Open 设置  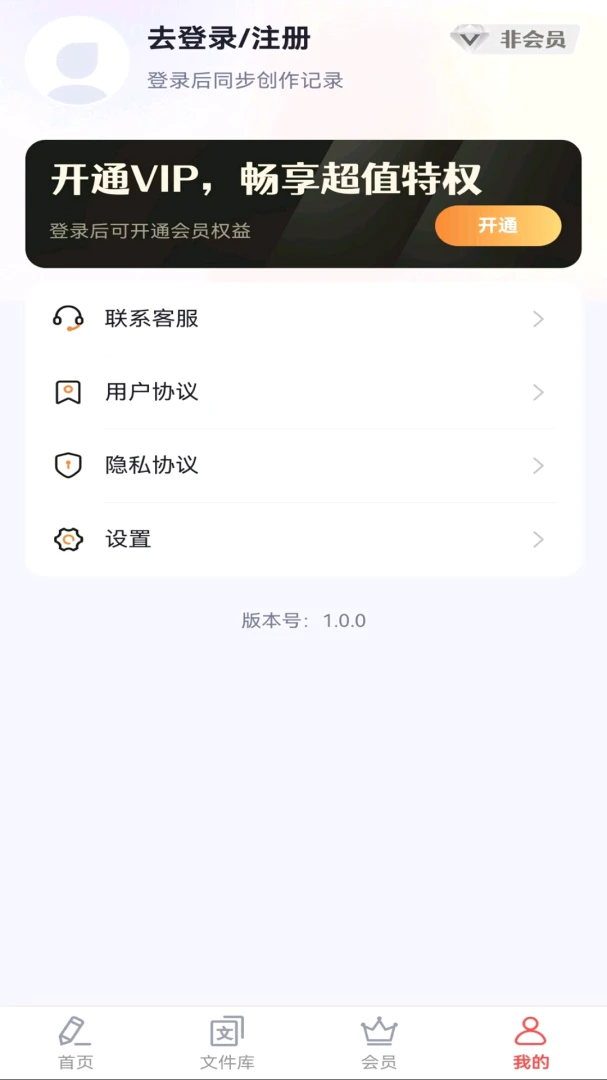pos(303,539)
